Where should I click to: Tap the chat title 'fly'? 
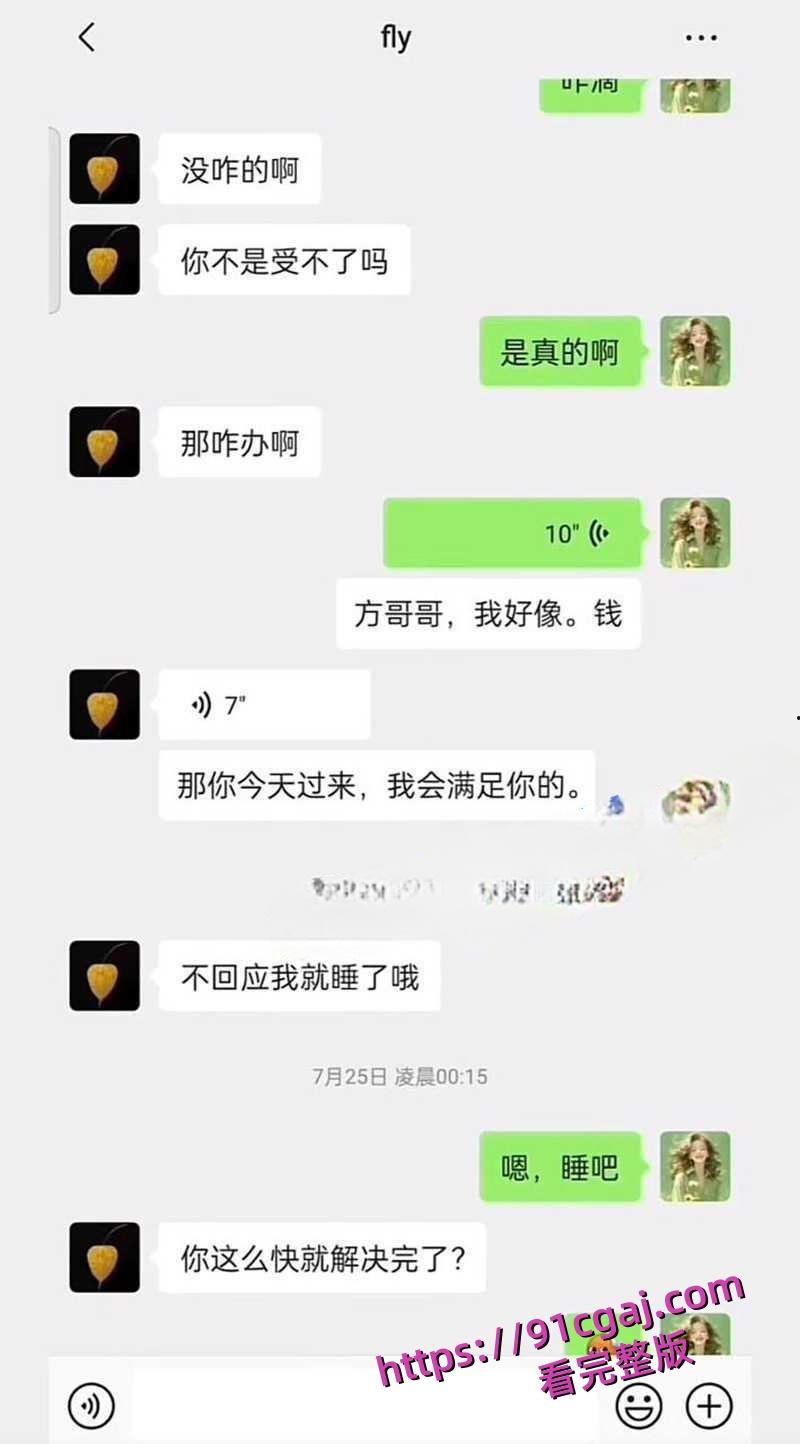click(396, 35)
